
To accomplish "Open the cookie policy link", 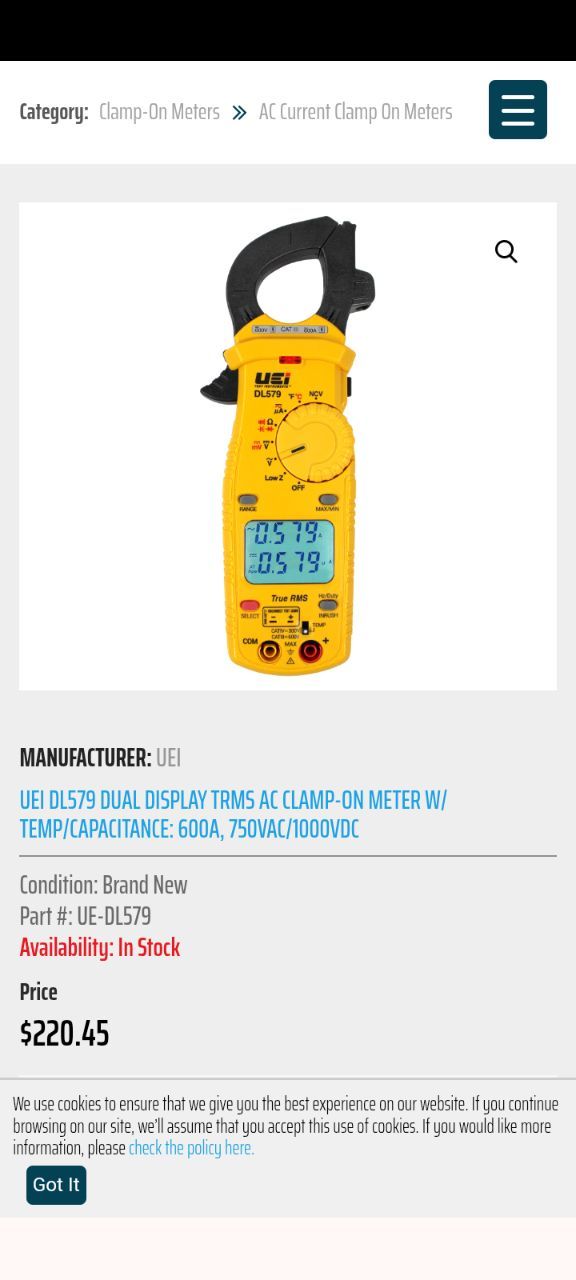I will pyautogui.click(x=191, y=1148).
